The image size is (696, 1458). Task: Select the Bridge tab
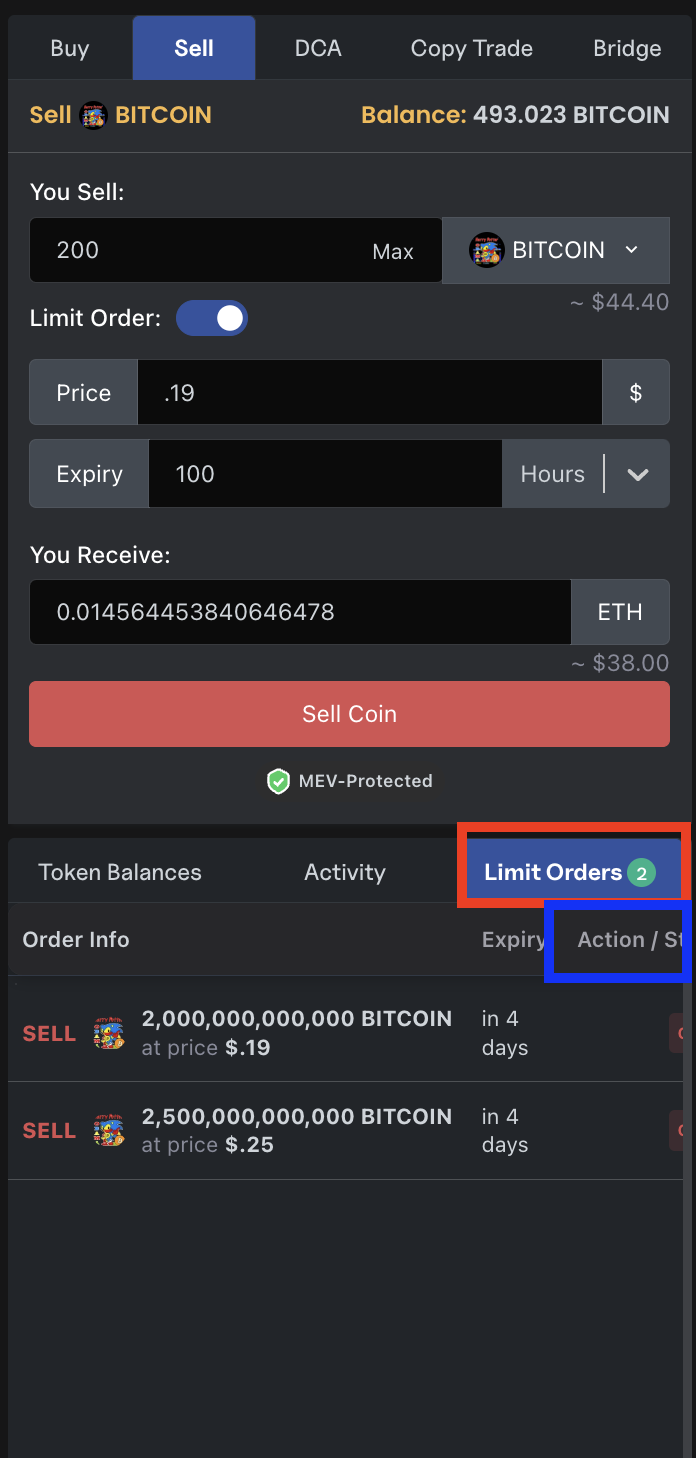pyautogui.click(x=627, y=49)
